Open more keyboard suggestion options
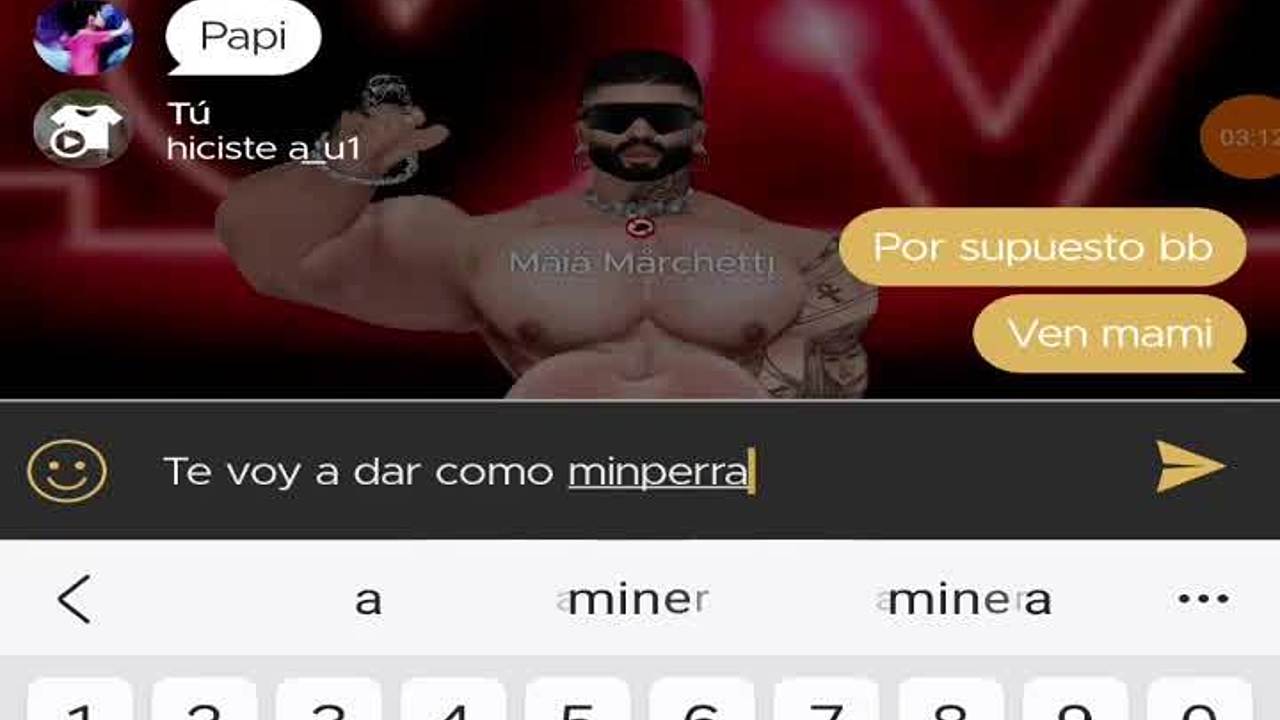The width and height of the screenshot is (1280, 720). (x=1203, y=599)
